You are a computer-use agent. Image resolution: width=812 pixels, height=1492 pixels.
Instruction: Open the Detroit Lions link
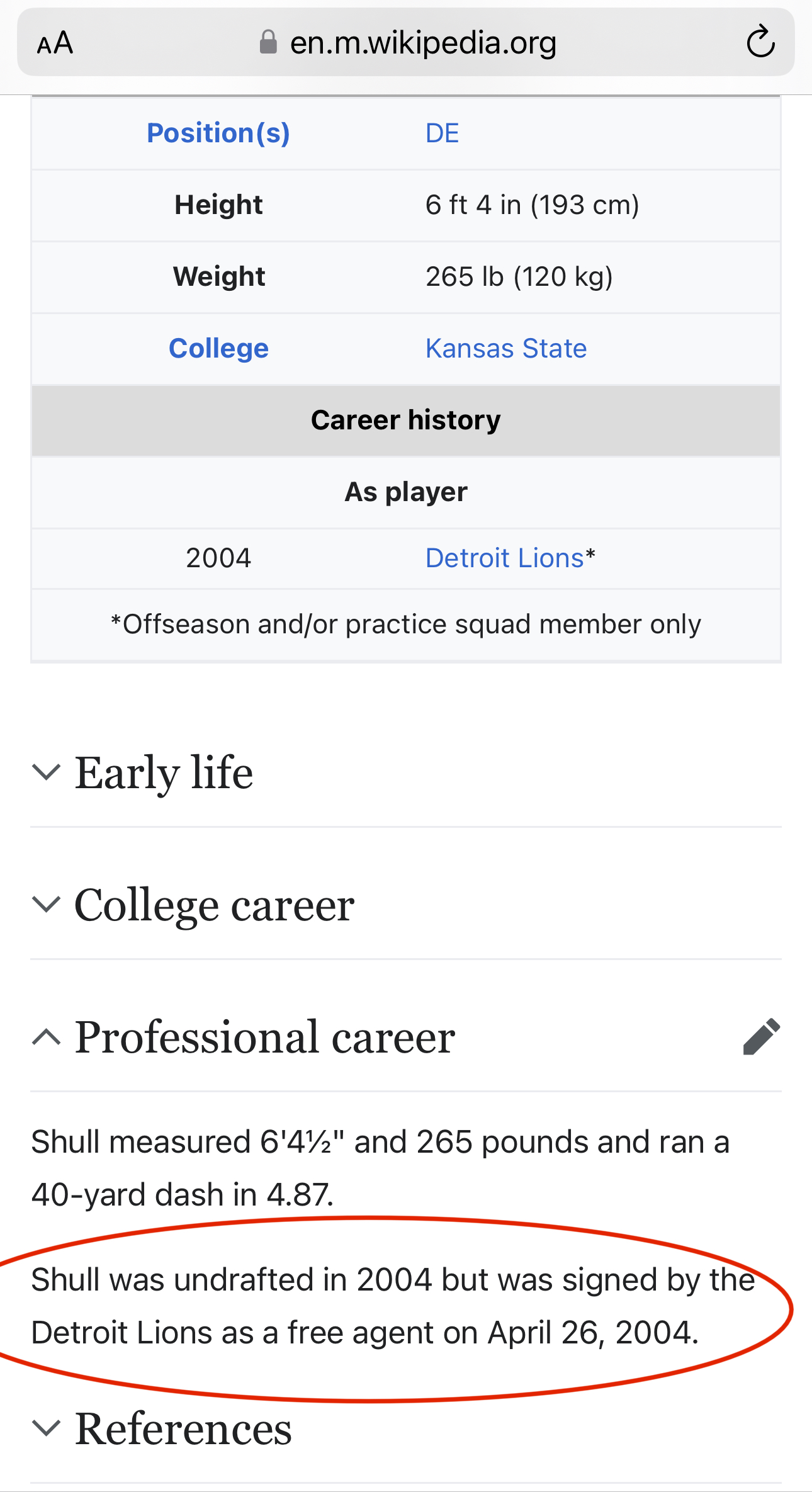pyautogui.click(x=504, y=558)
